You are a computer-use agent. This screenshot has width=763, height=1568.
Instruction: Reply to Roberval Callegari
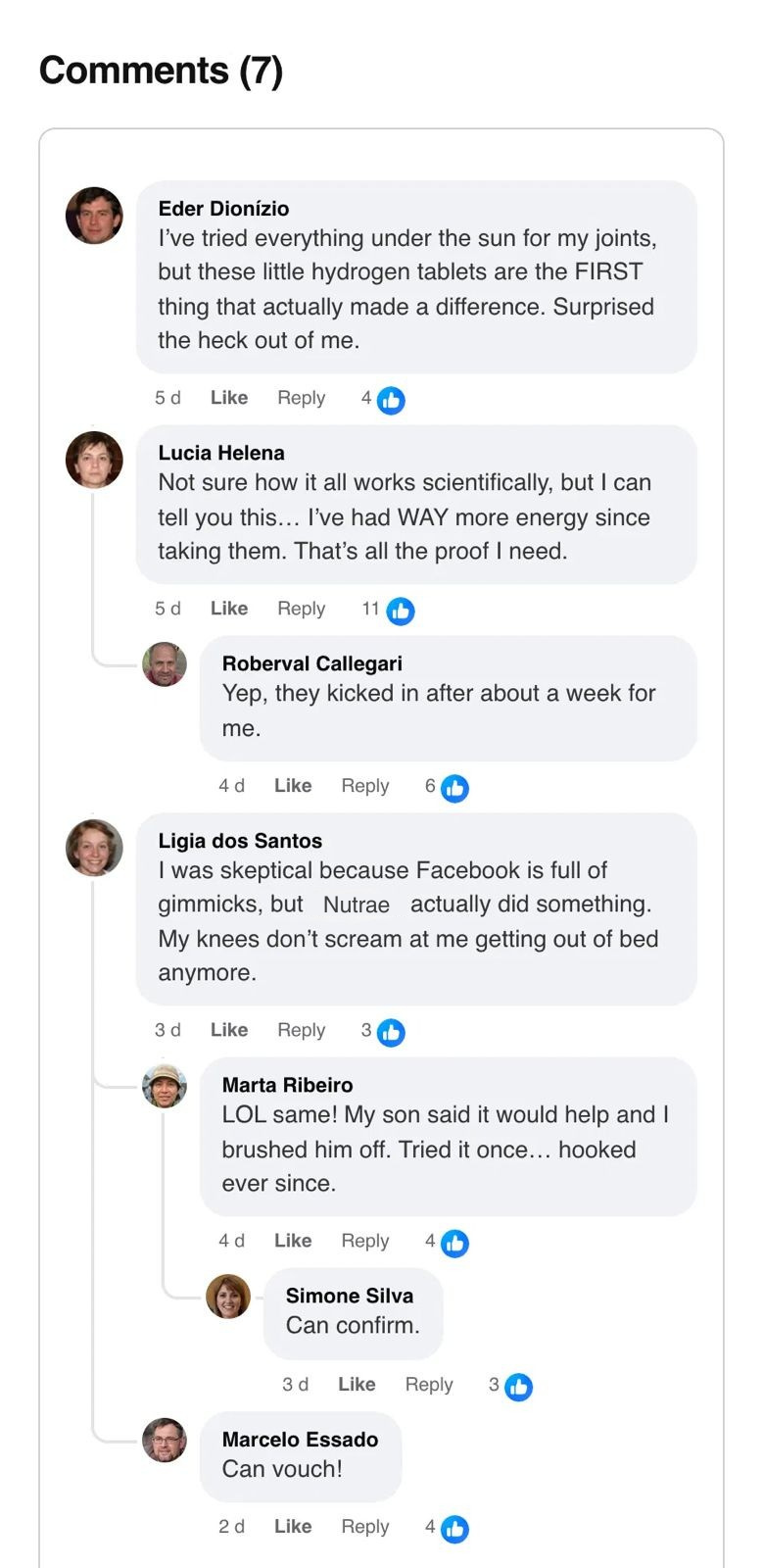tap(364, 786)
